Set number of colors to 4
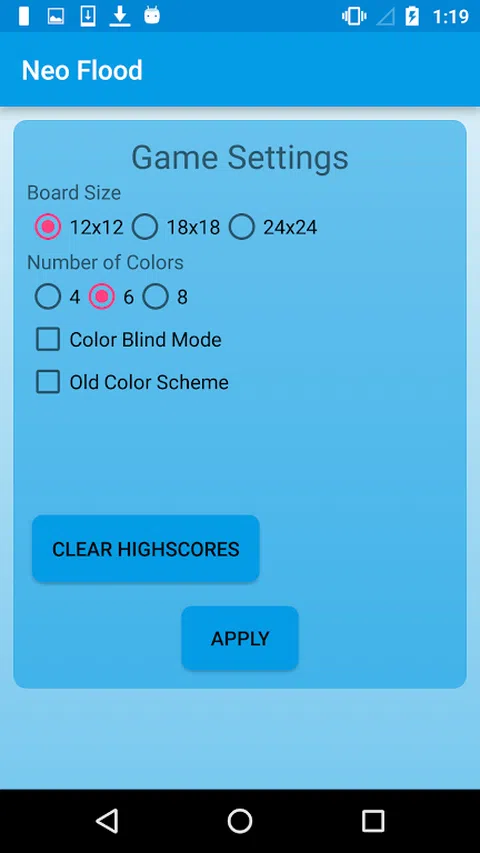This screenshot has height=853, width=480. pos(57,297)
